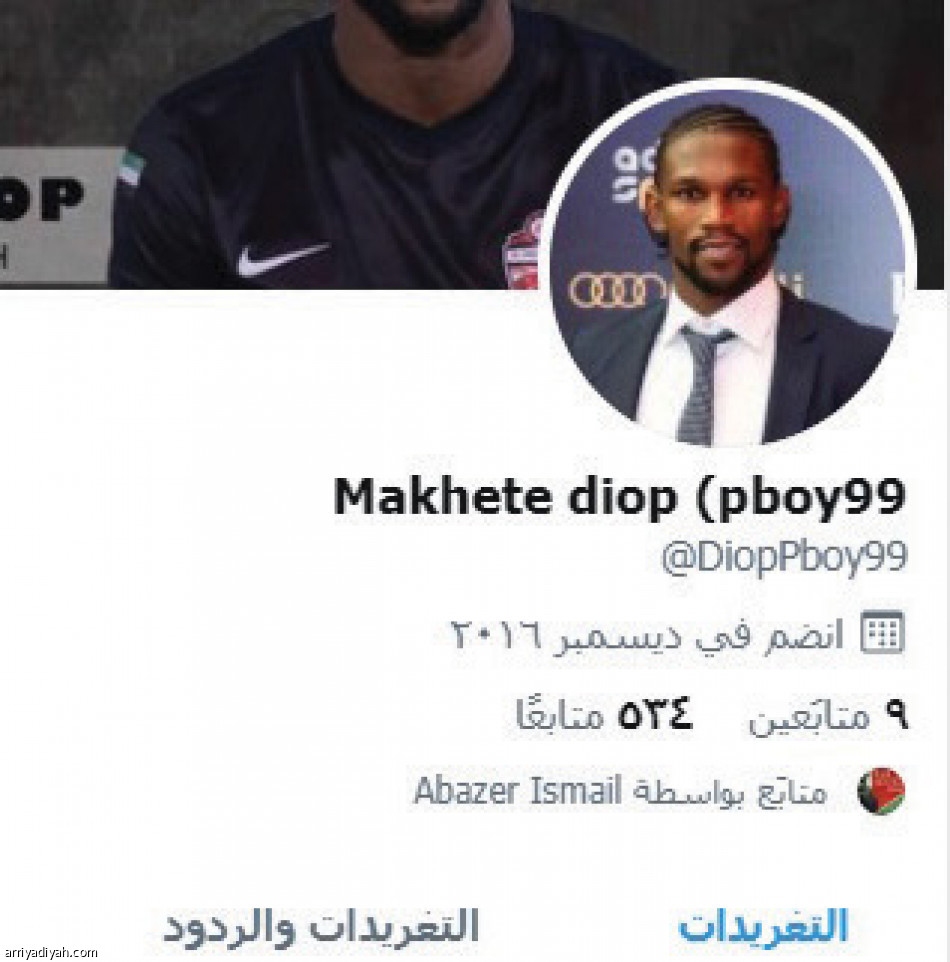Switch to the التغريدات والردود tab
This screenshot has width=950, height=962.
[321, 926]
